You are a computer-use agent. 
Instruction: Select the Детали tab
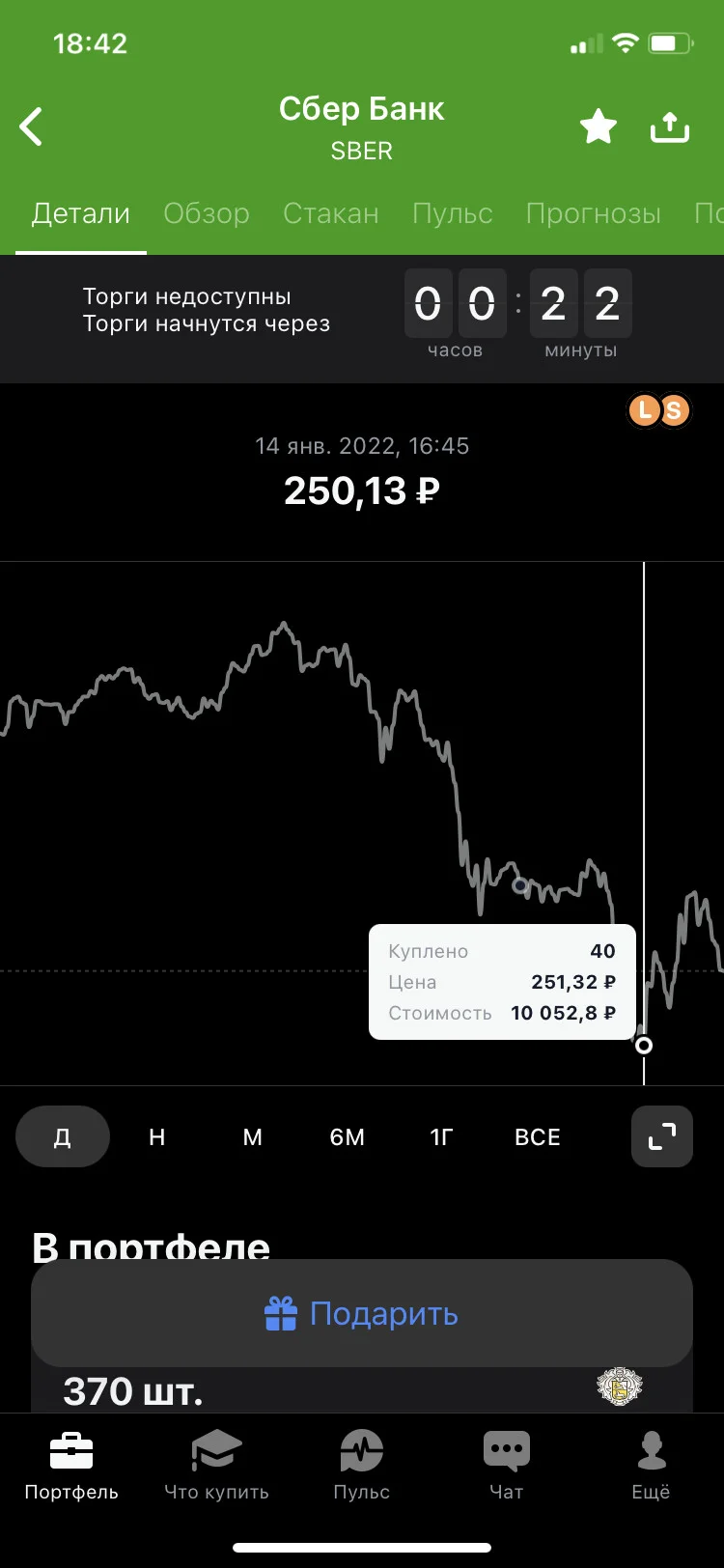pyautogui.click(x=81, y=213)
